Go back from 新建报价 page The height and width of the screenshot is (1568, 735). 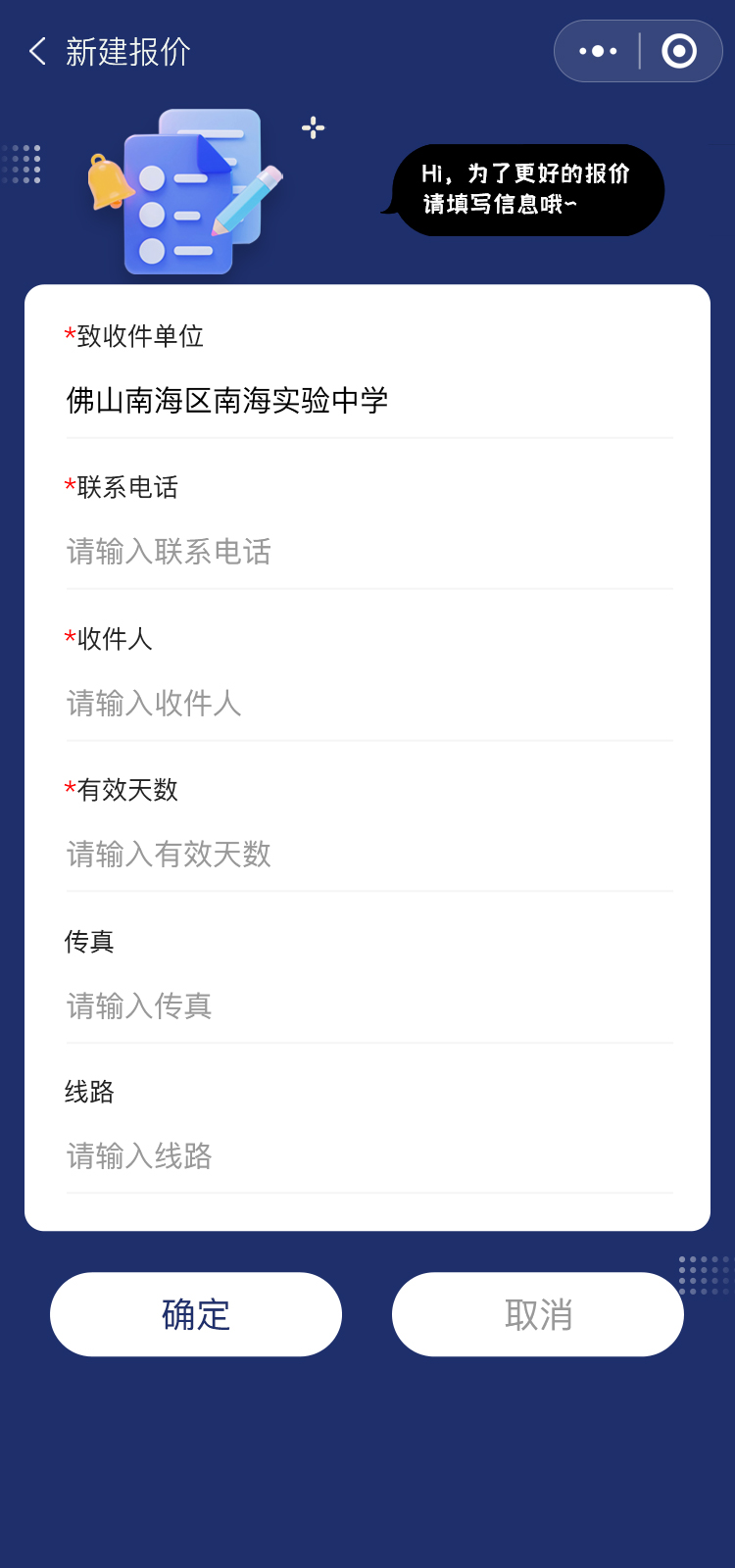tap(38, 51)
